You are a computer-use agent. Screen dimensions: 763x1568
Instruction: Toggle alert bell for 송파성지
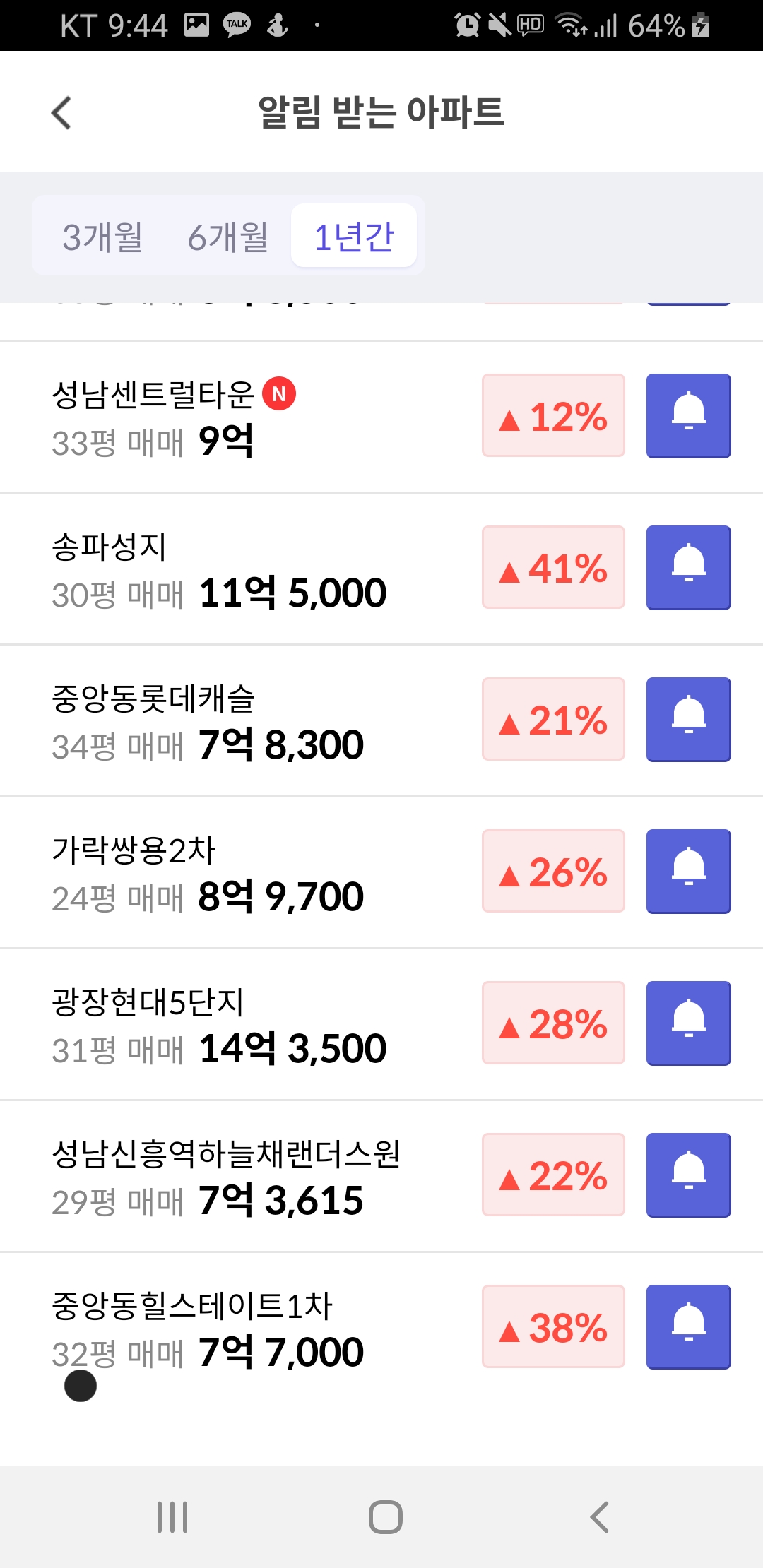(x=688, y=568)
